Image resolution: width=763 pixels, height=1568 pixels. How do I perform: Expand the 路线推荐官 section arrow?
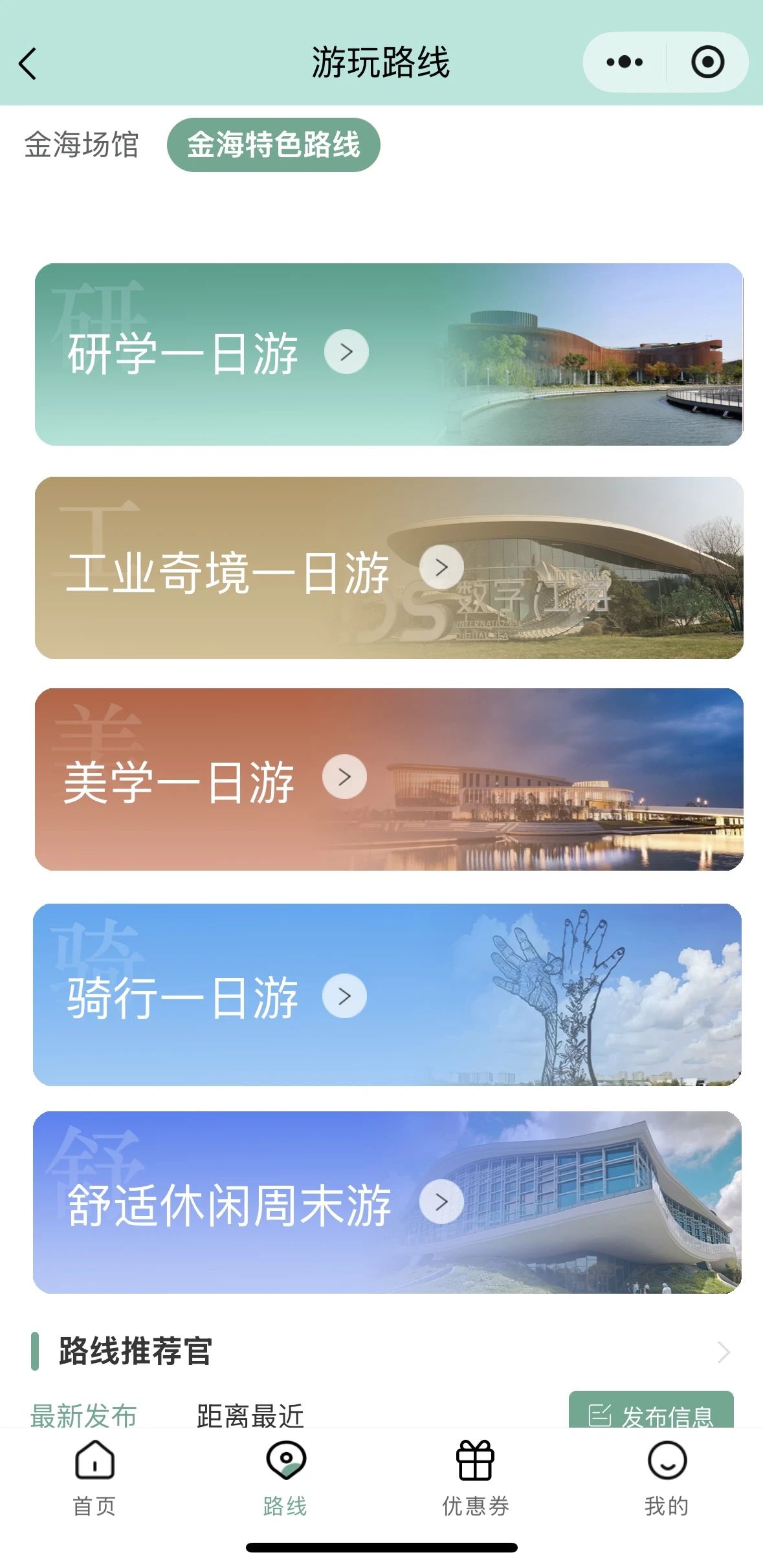[x=724, y=1352]
